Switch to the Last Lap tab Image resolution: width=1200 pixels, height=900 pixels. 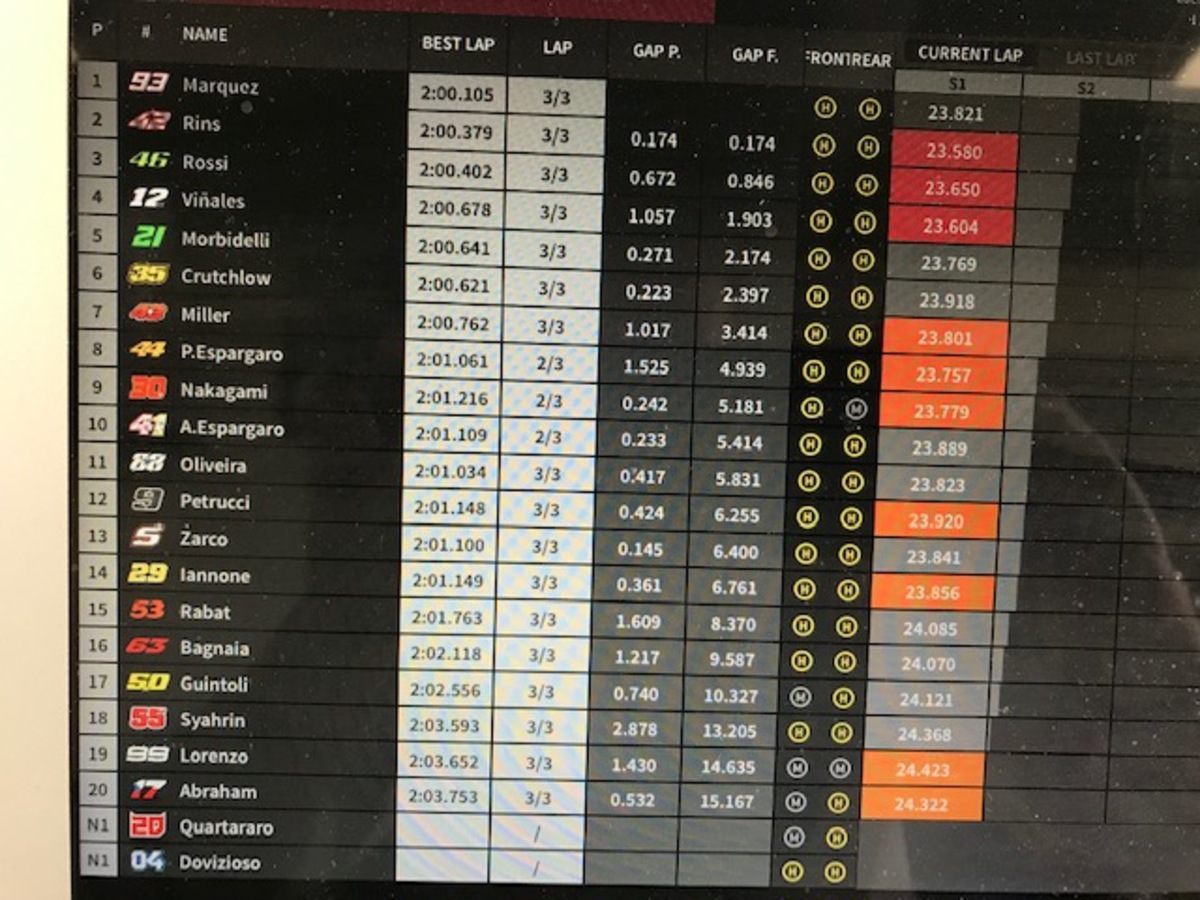(1100, 58)
